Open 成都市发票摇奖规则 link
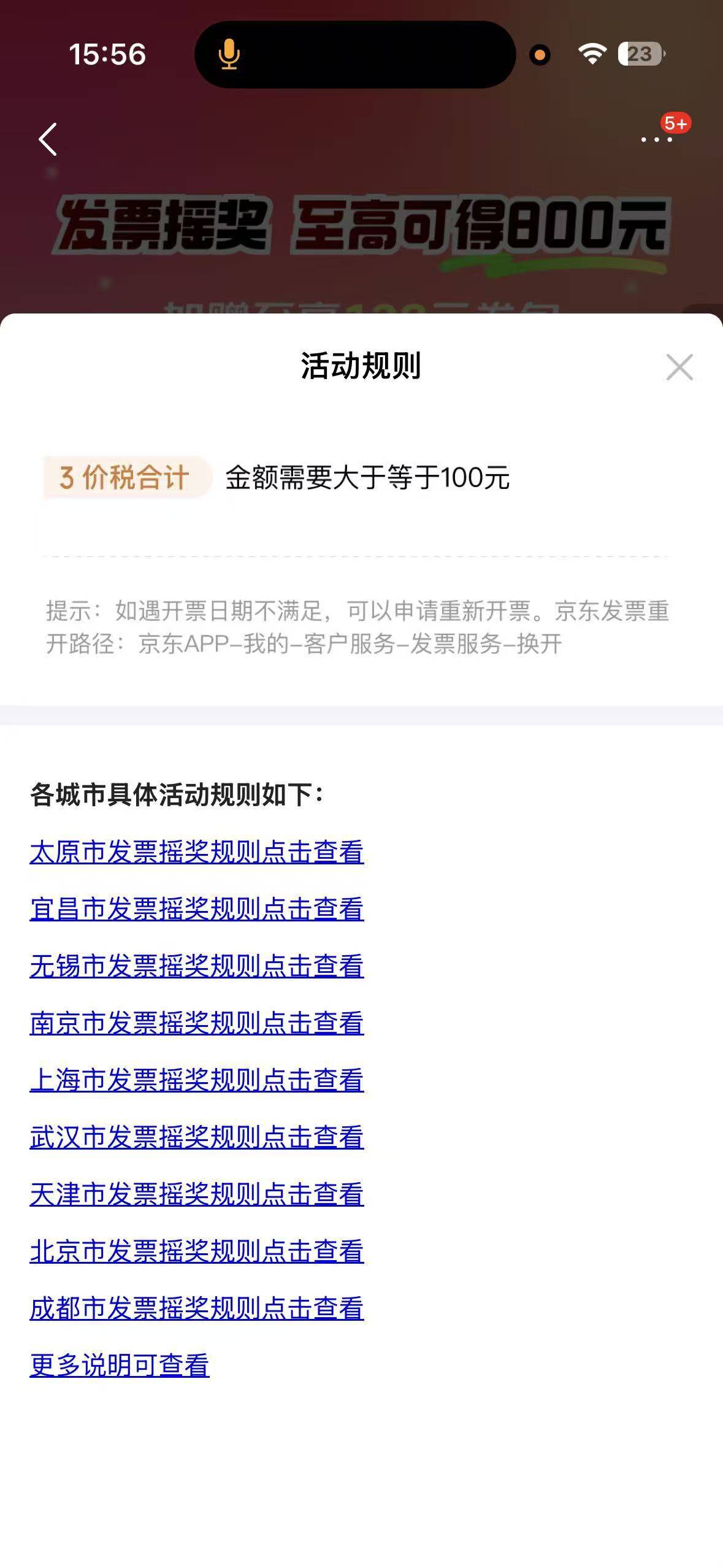This screenshot has width=723, height=1568. tap(196, 1309)
